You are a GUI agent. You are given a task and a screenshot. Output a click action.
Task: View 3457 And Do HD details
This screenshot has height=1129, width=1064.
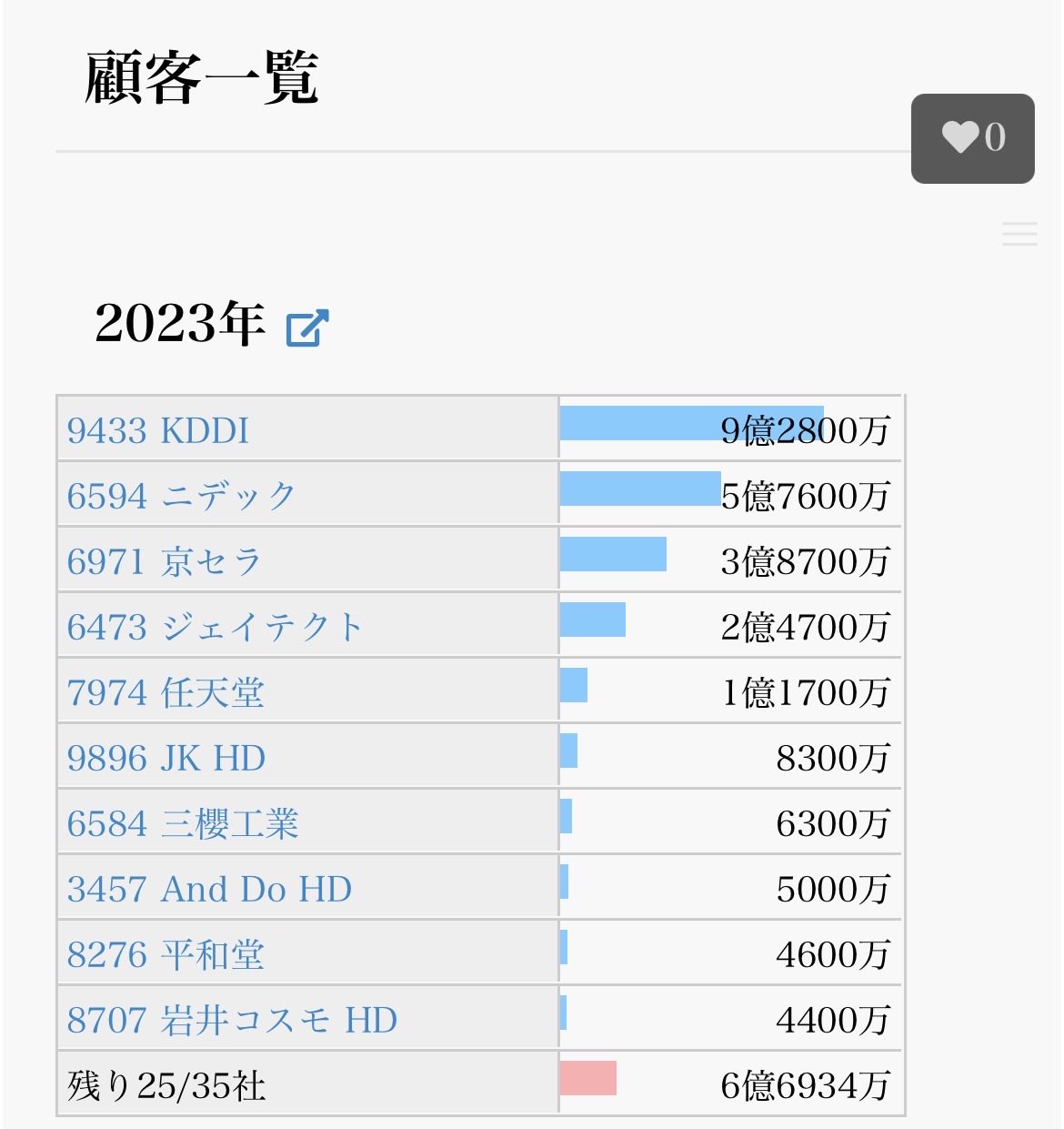point(209,889)
